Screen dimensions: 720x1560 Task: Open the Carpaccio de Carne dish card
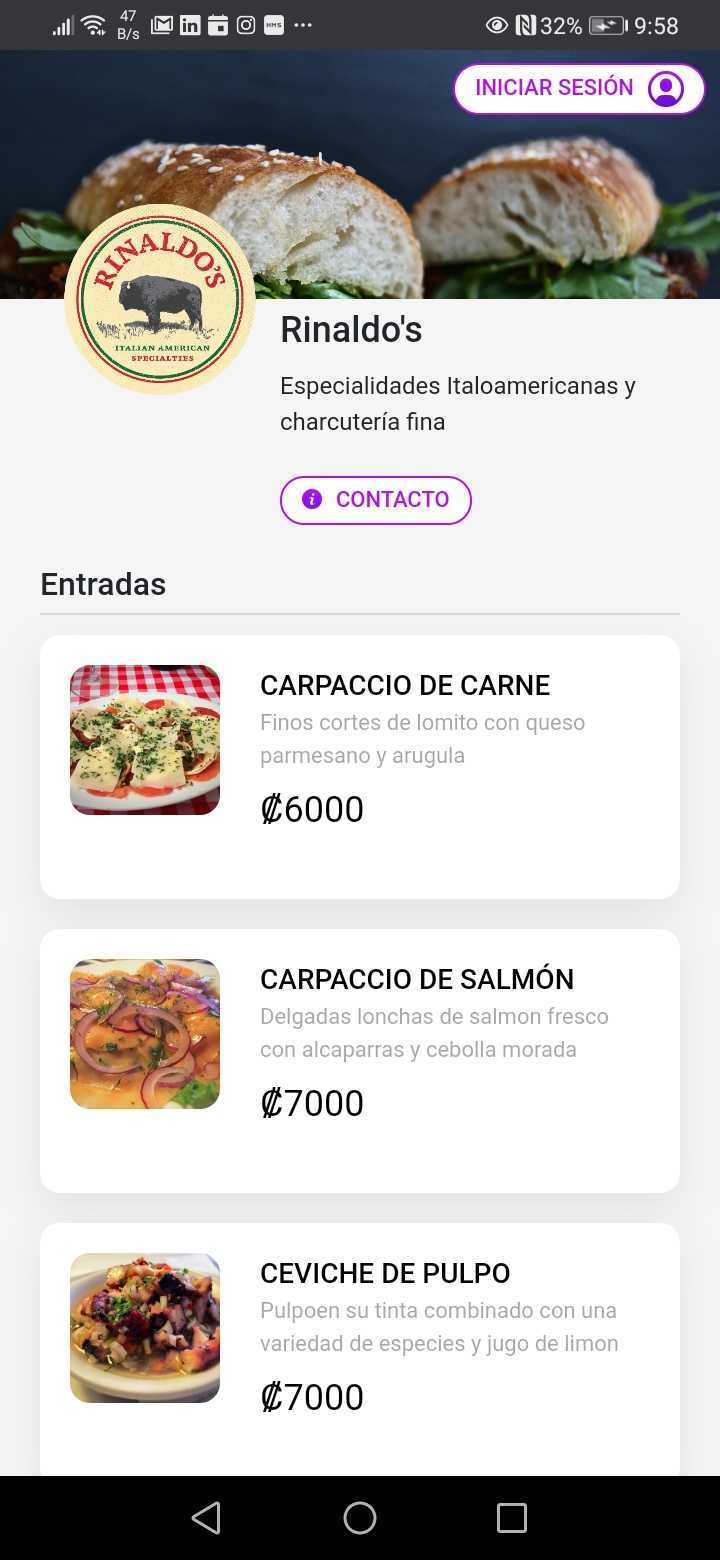(x=360, y=766)
